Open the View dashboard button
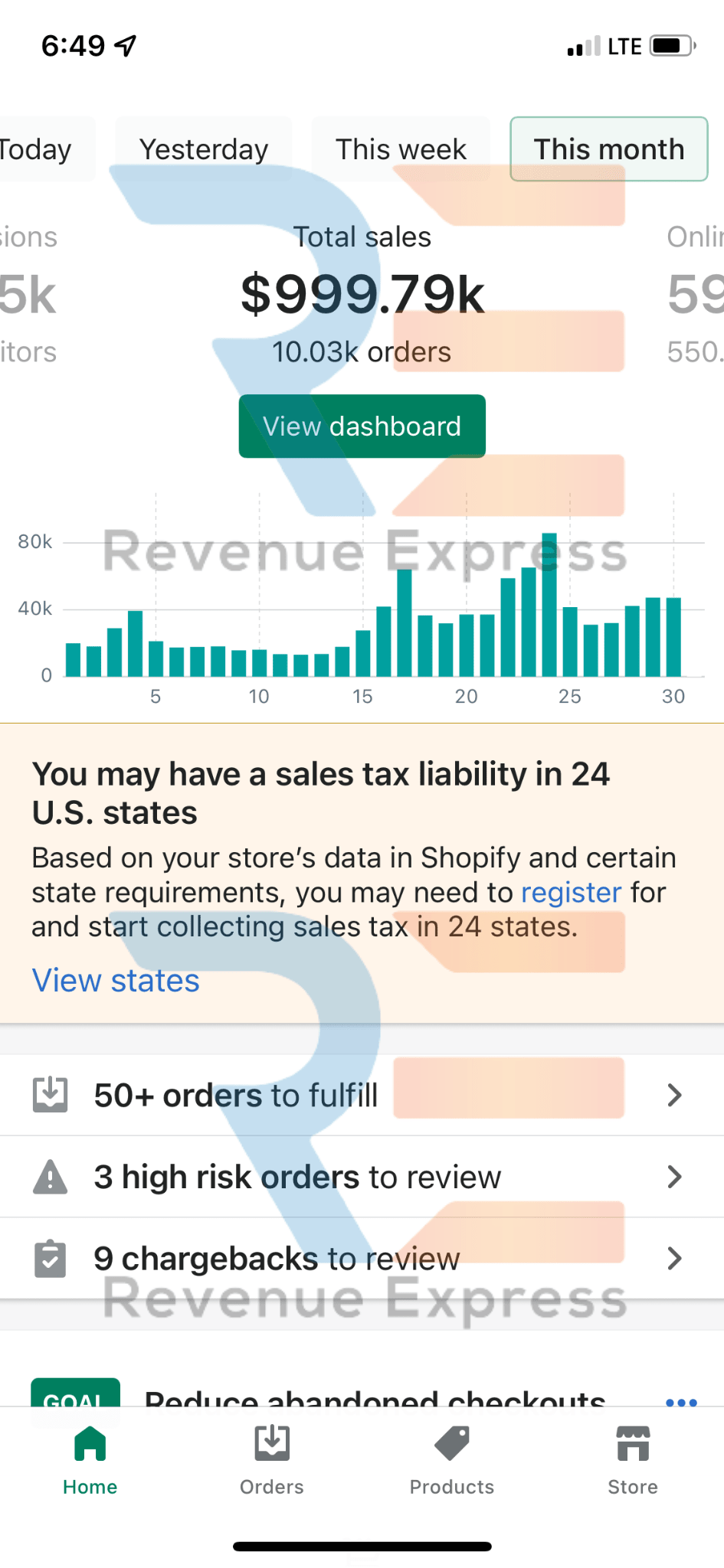The width and height of the screenshot is (724, 1568). click(x=362, y=426)
